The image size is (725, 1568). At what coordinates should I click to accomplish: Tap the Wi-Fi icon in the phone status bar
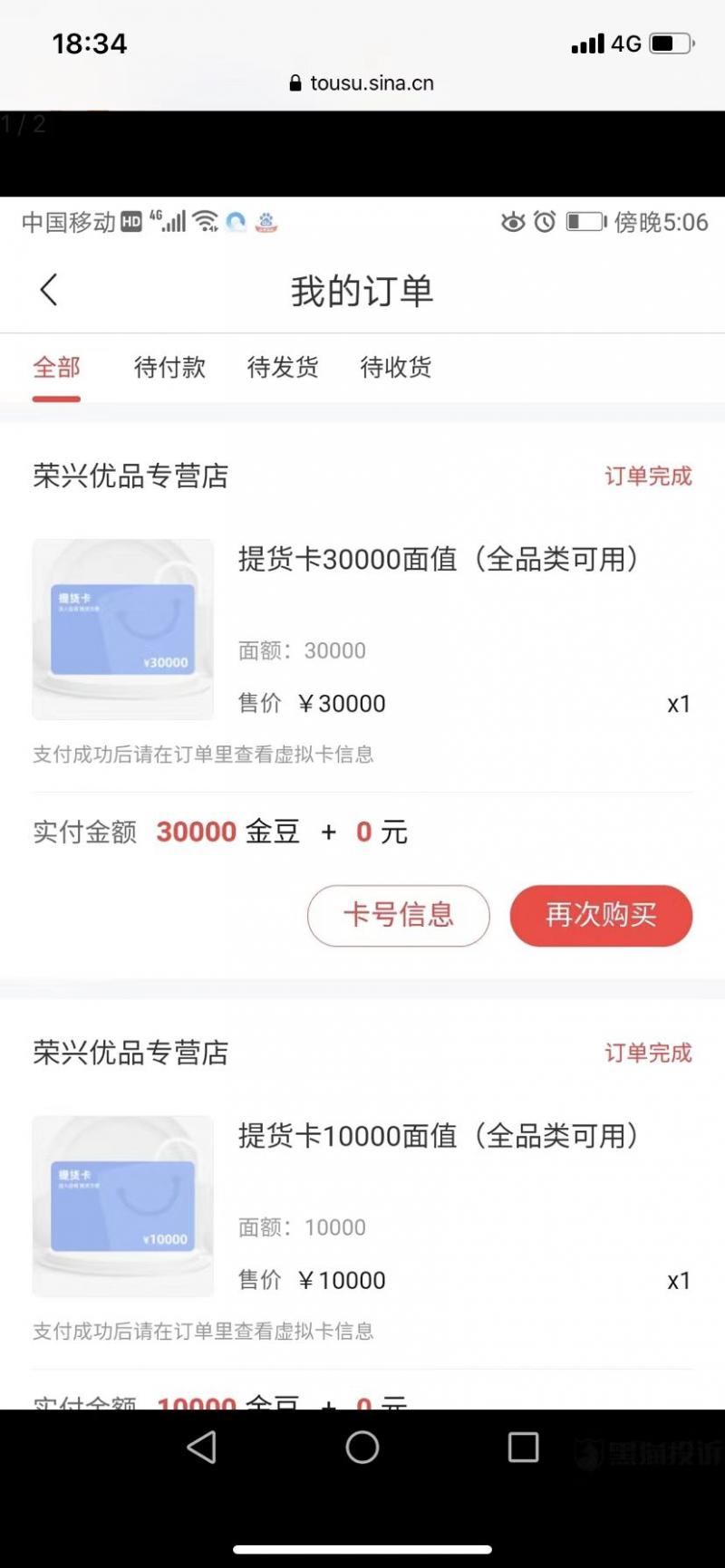point(205,220)
